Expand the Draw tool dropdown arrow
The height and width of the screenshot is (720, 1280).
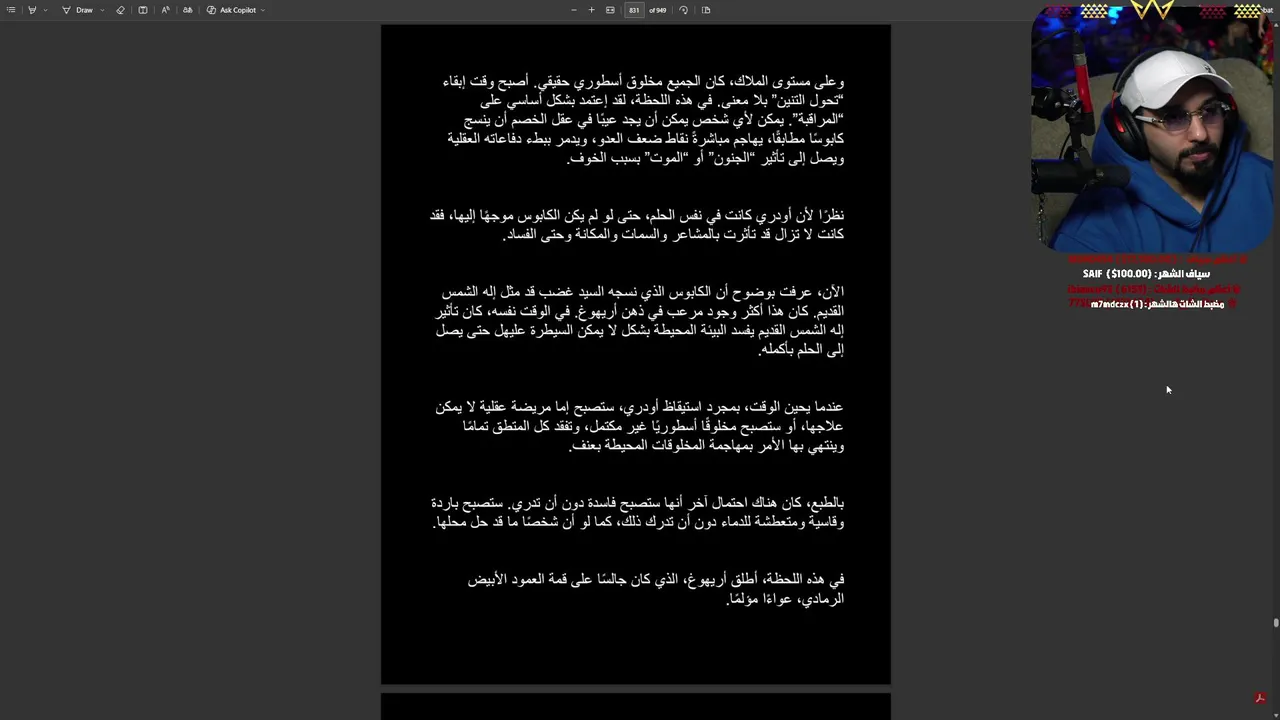pyautogui.click(x=102, y=10)
